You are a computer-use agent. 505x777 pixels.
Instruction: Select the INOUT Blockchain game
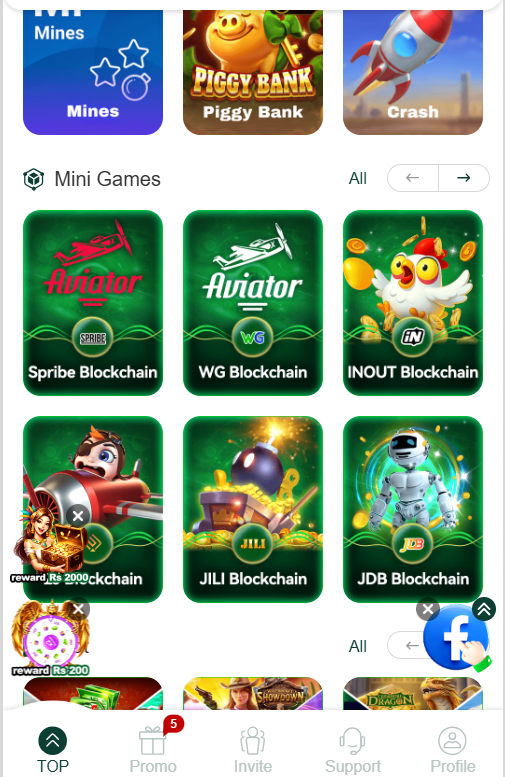click(413, 303)
